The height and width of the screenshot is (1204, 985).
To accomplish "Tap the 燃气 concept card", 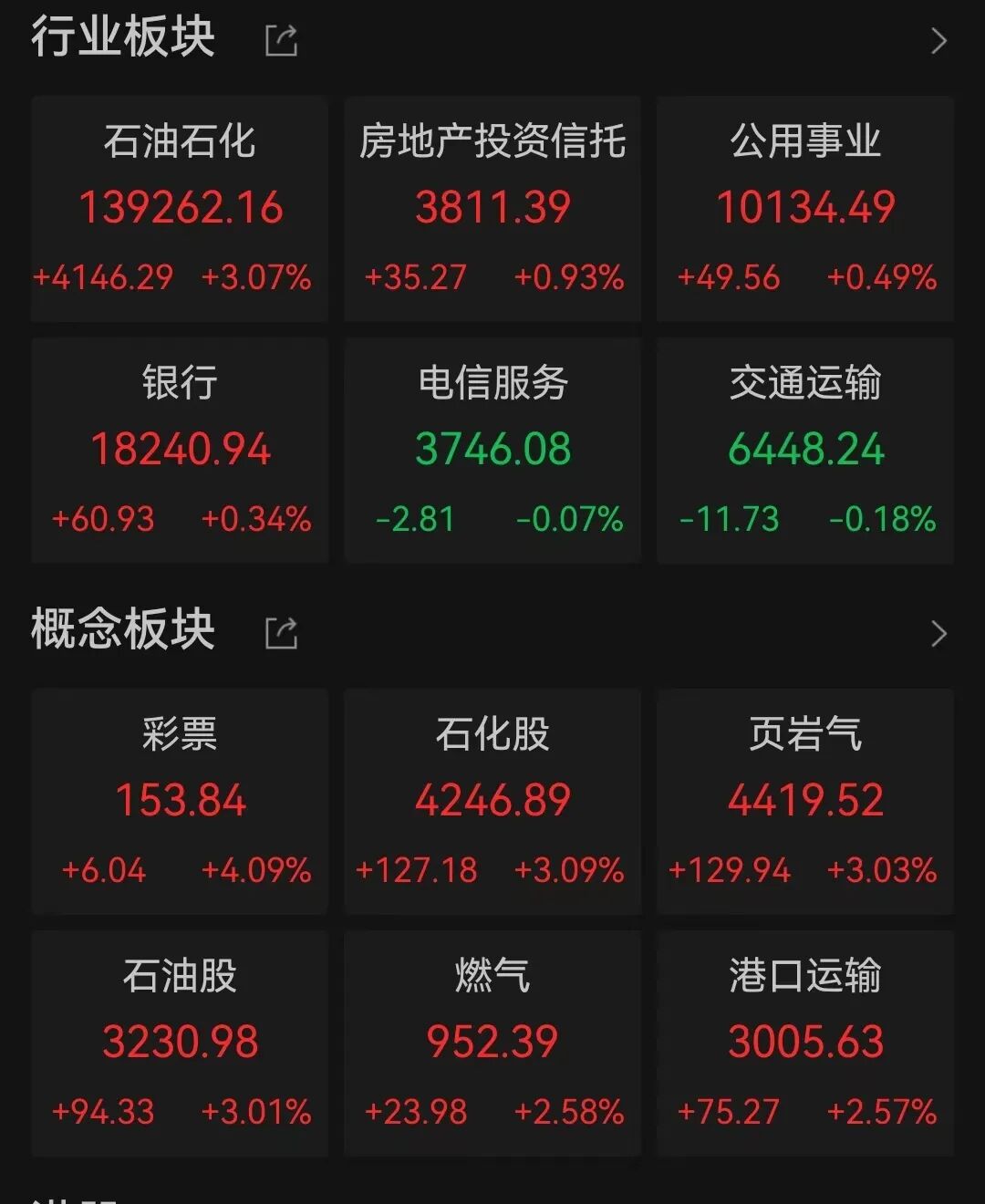I will pyautogui.click(x=493, y=1043).
